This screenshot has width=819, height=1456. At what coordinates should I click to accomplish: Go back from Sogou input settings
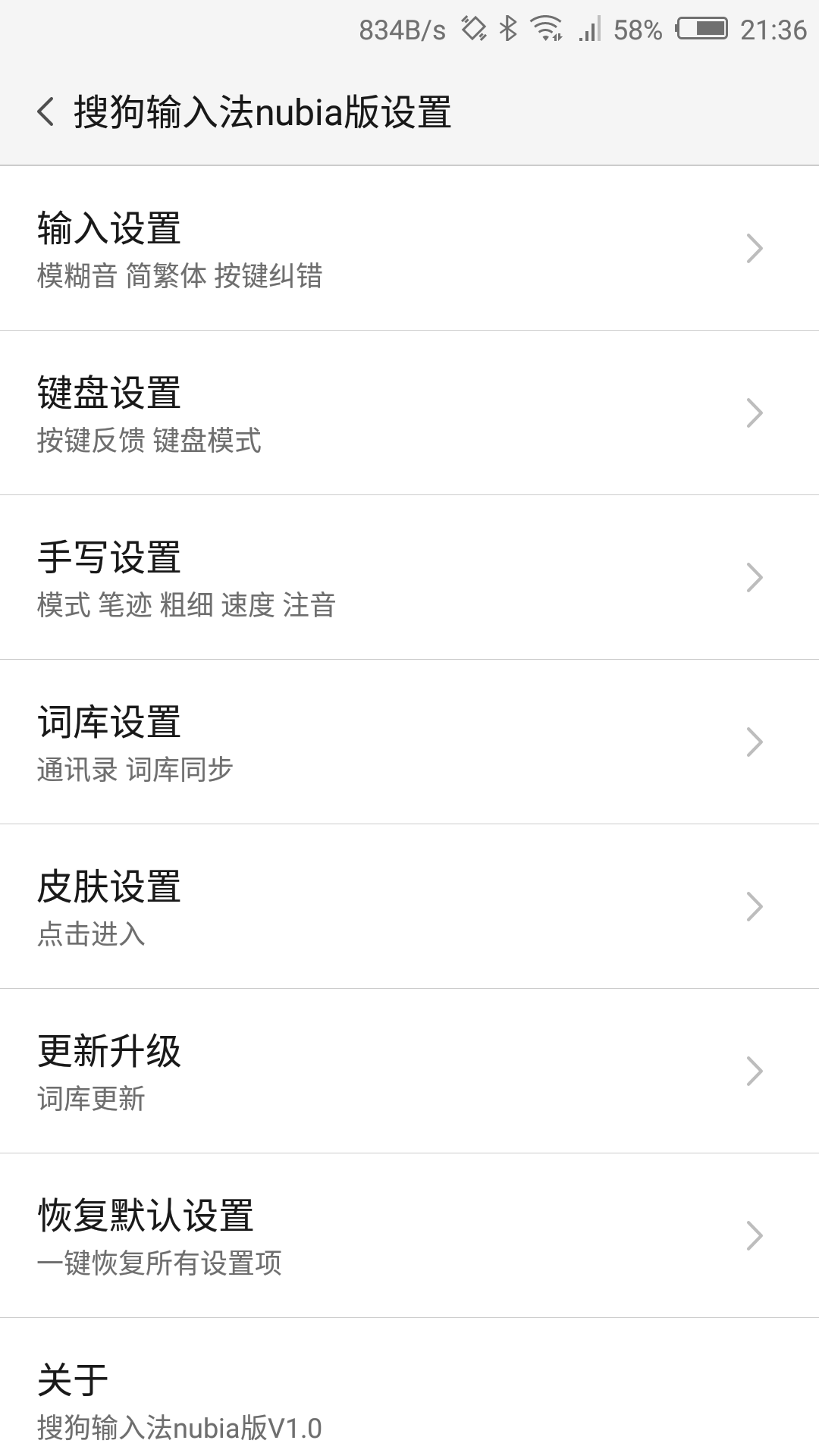45,112
